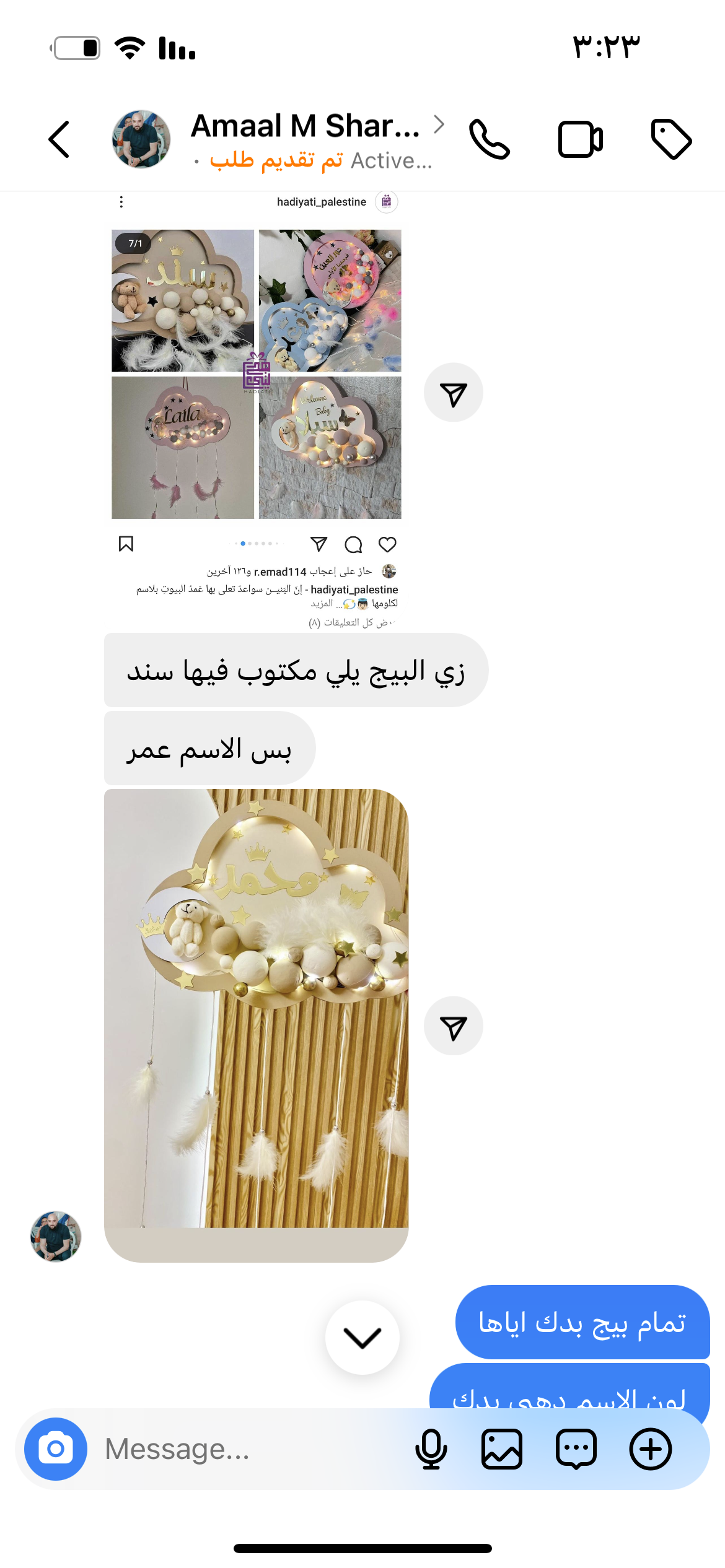This screenshot has height=1568, width=725.
Task: Pick a photo from the gallery
Action: pos(502,1449)
